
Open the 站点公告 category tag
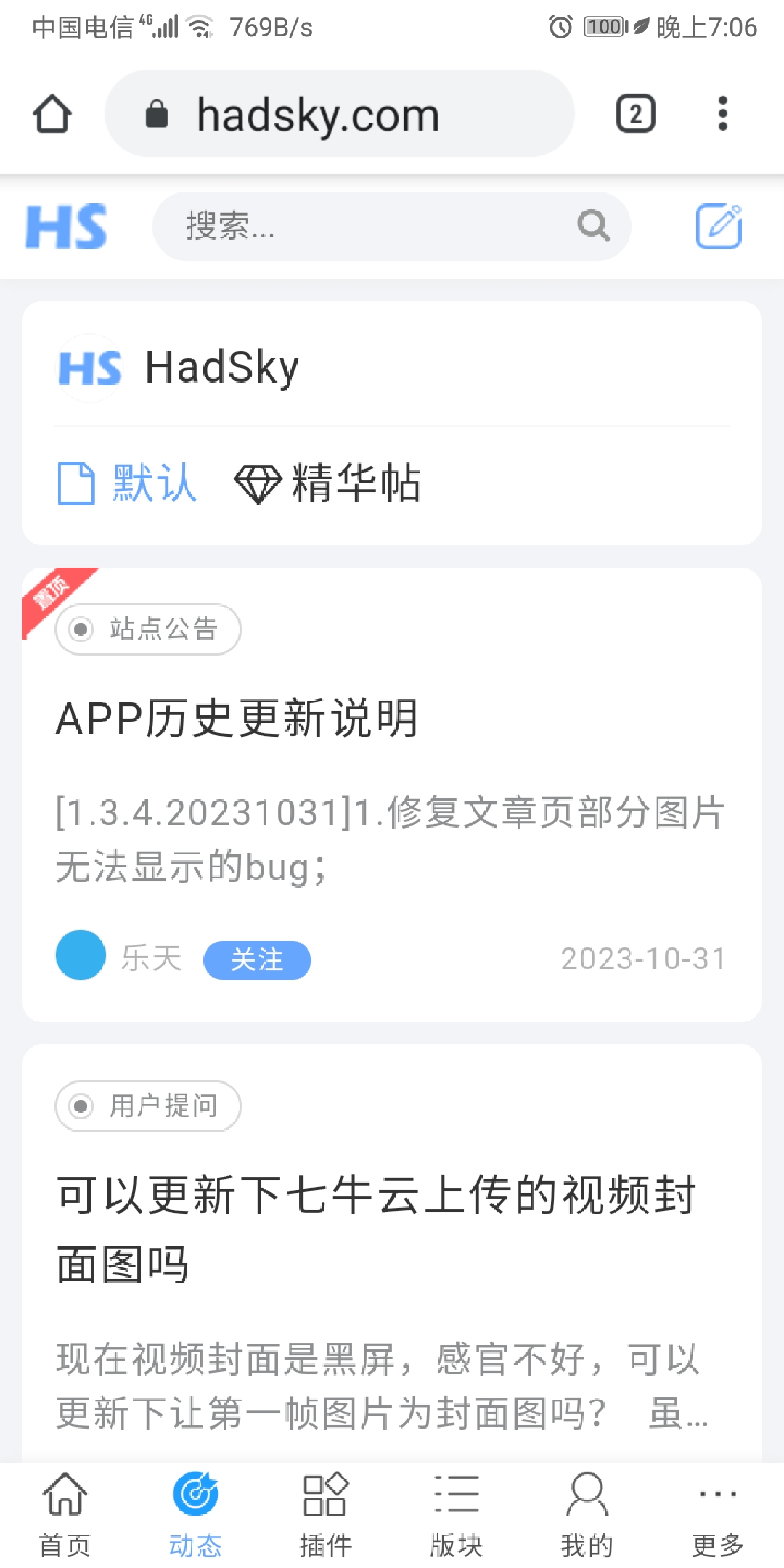pos(148,629)
